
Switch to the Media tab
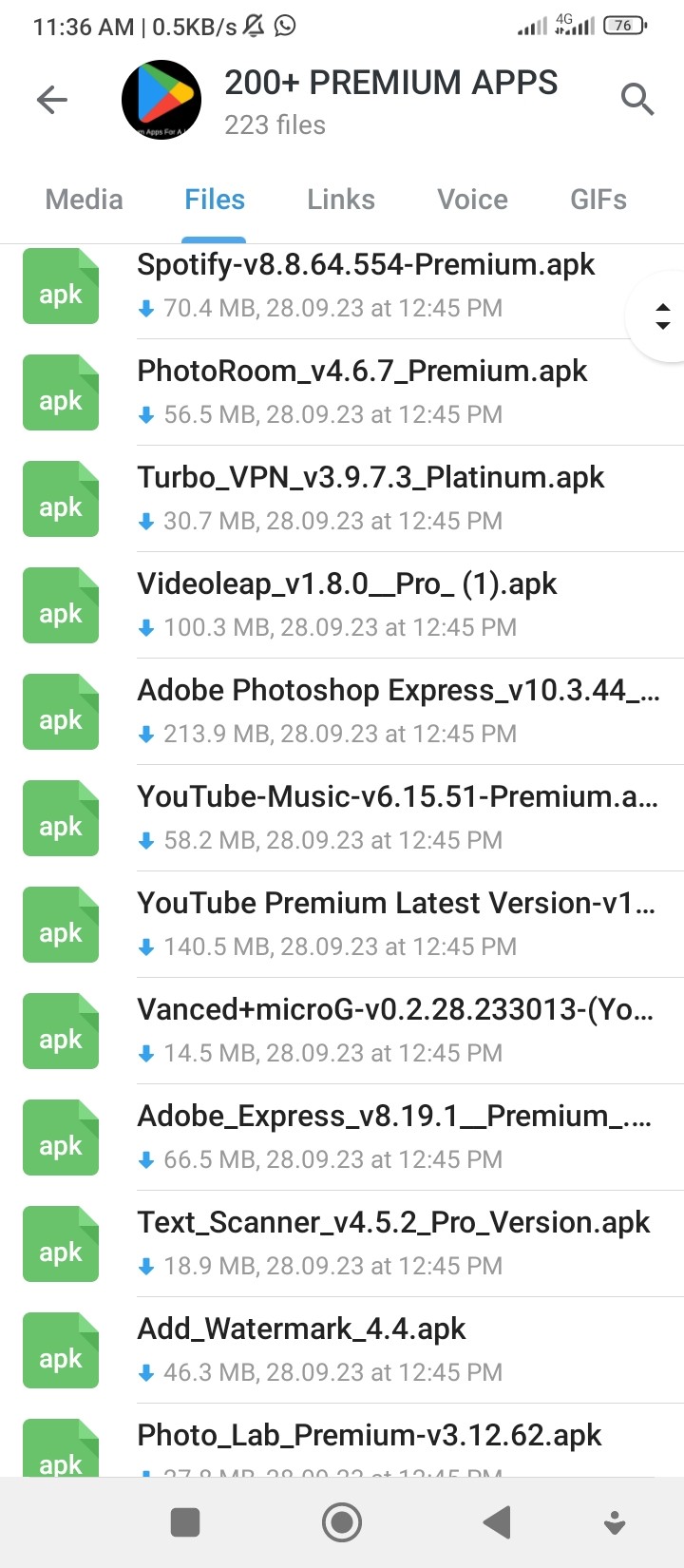pyautogui.click(x=84, y=199)
